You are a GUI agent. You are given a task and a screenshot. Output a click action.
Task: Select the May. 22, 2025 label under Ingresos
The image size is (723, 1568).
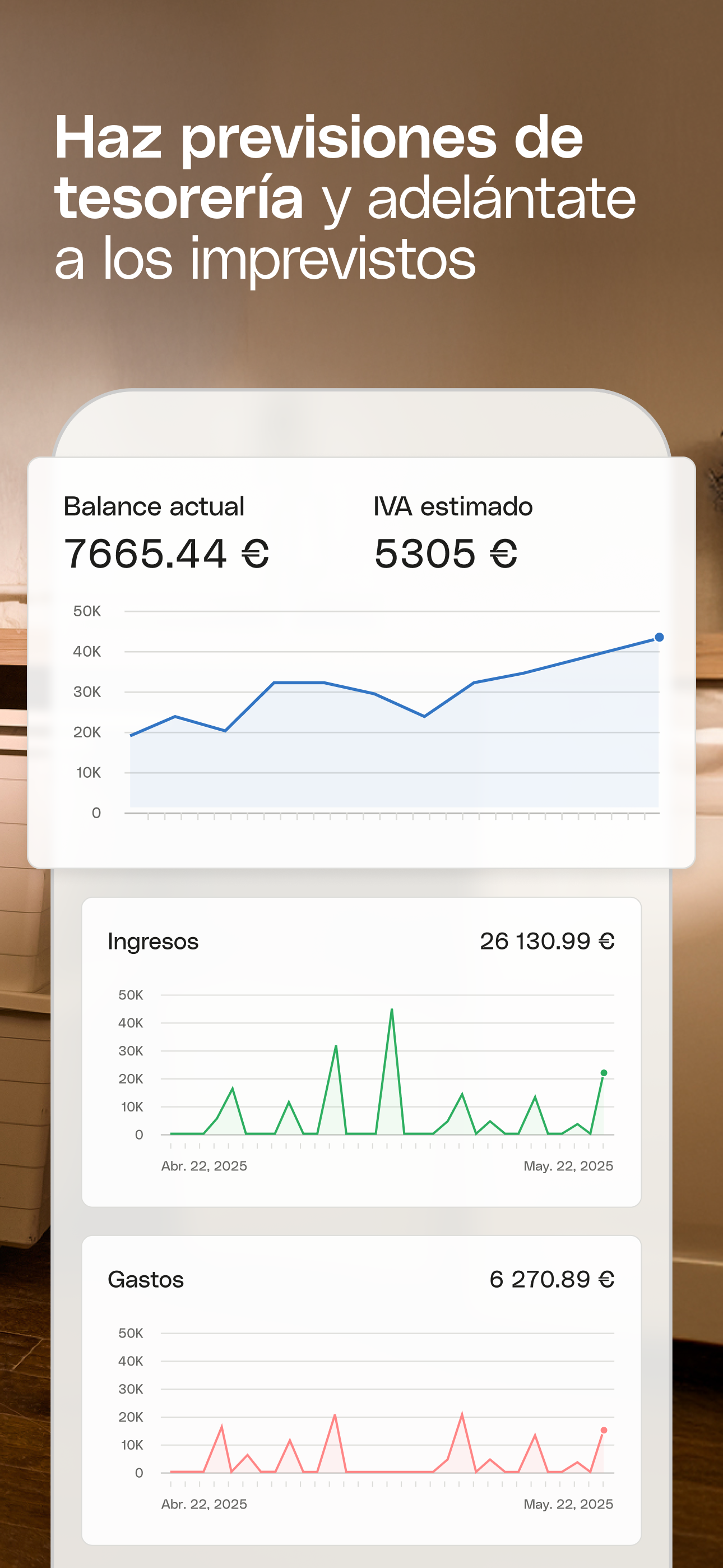pos(568,1166)
